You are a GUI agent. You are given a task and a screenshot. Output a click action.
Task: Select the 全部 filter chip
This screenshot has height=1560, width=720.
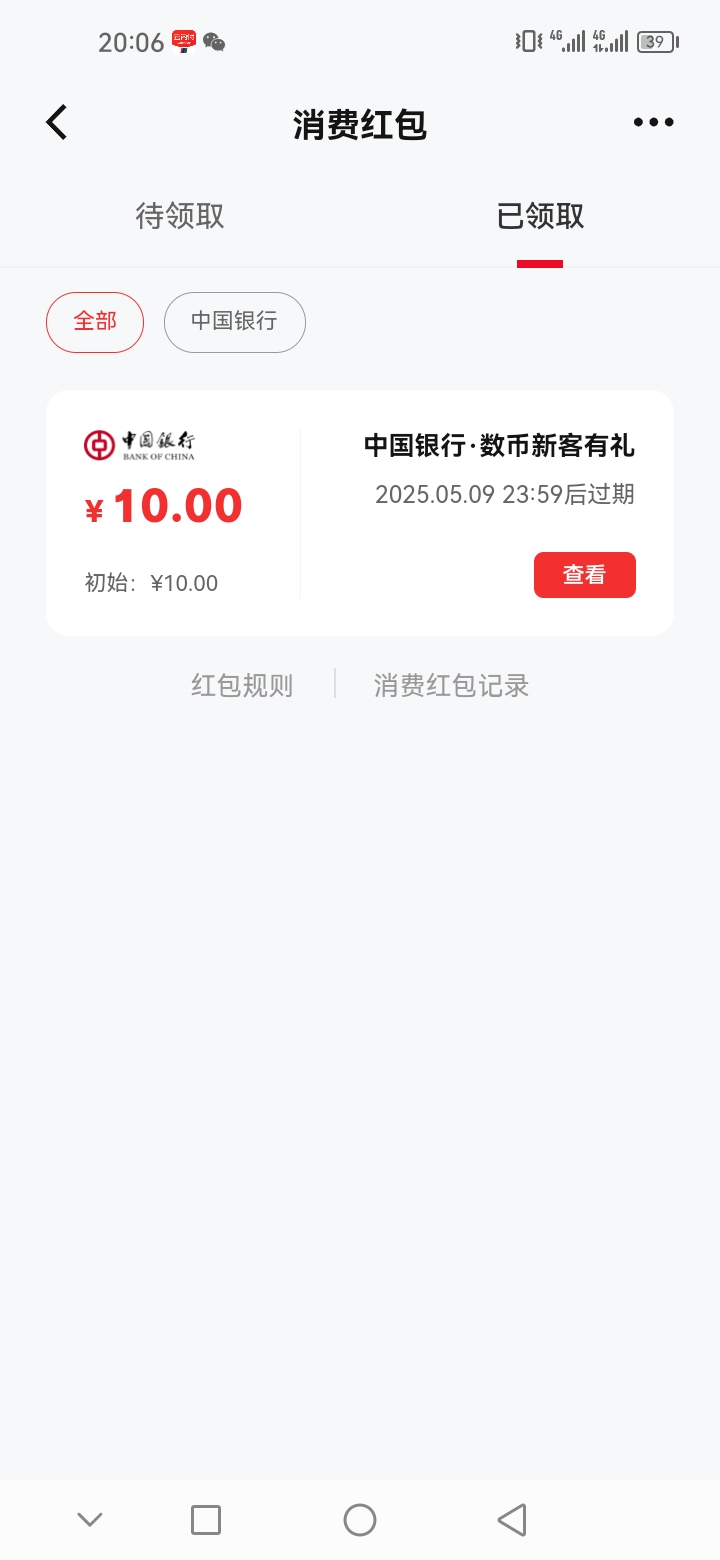click(x=95, y=322)
